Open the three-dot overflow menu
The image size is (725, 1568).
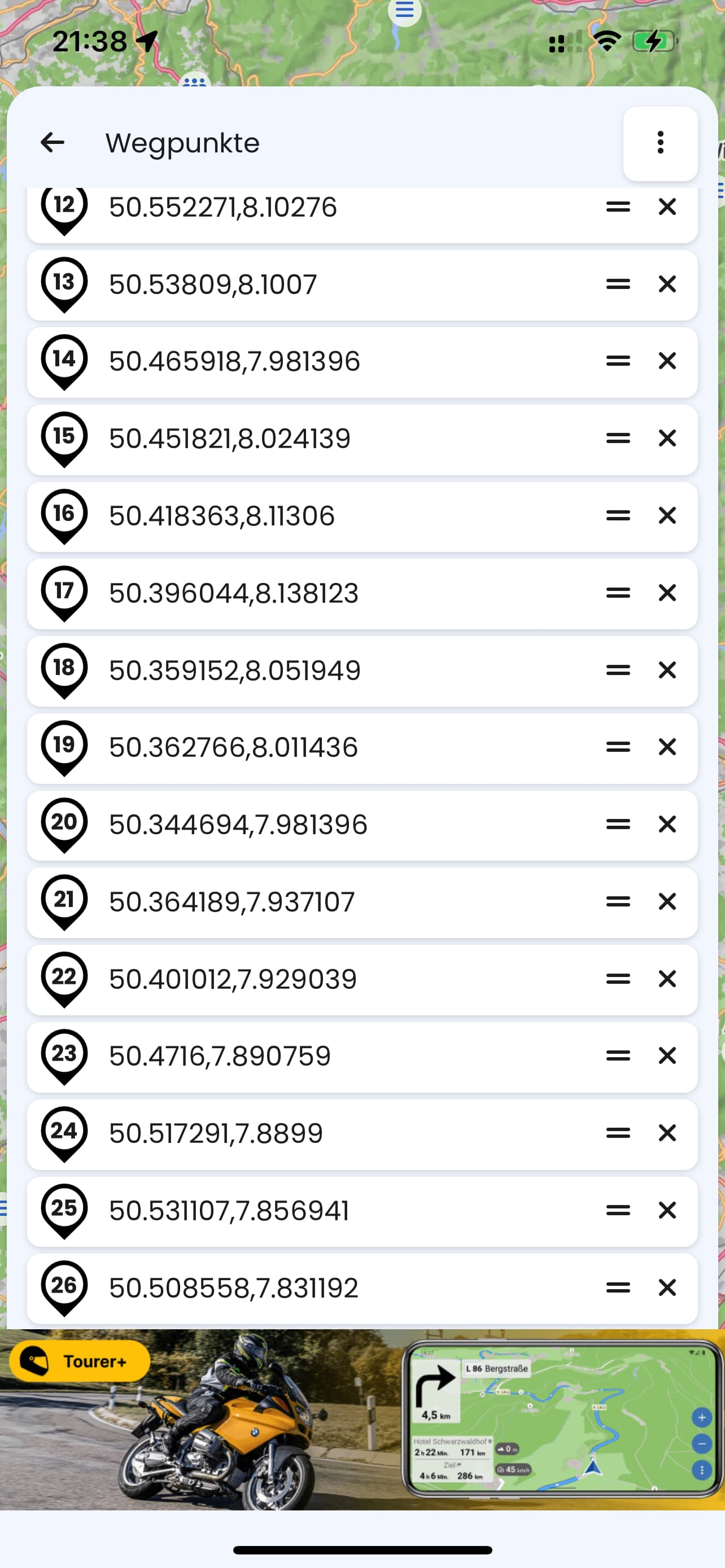tap(661, 144)
